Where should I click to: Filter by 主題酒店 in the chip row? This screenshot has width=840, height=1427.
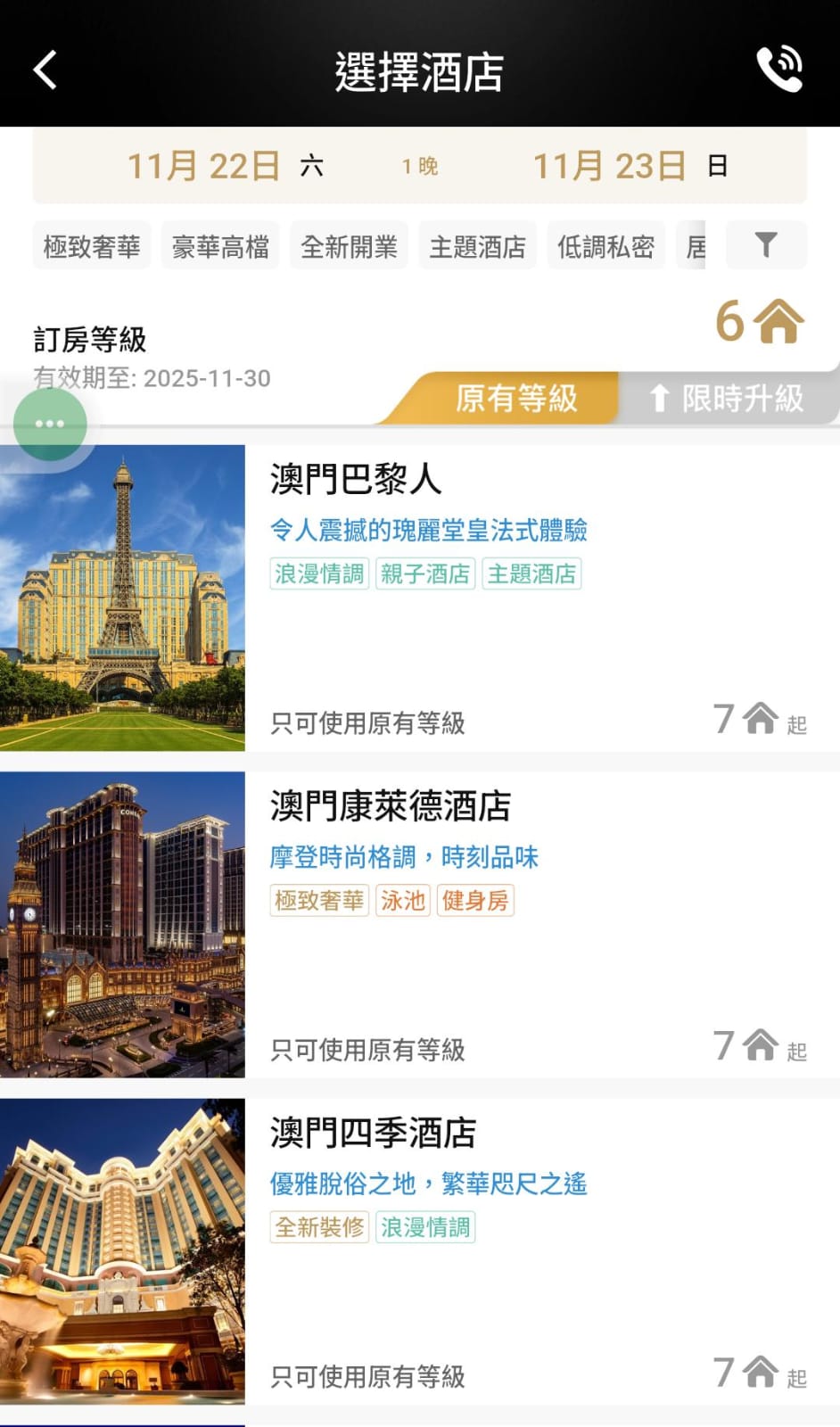[x=477, y=246]
